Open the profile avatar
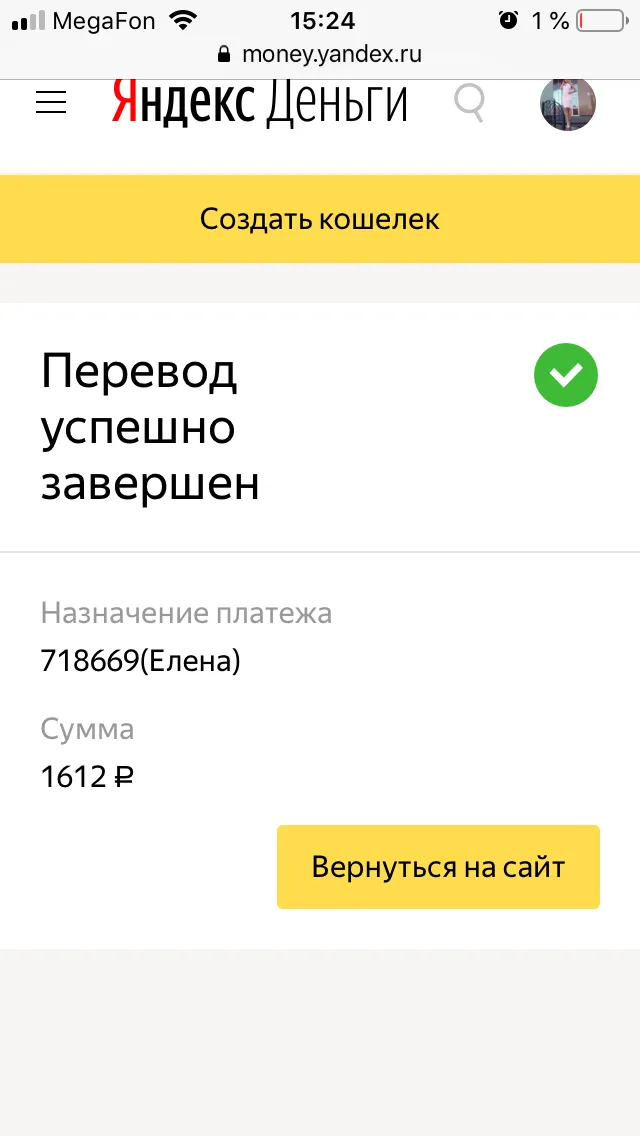This screenshot has width=640, height=1136. tap(568, 103)
